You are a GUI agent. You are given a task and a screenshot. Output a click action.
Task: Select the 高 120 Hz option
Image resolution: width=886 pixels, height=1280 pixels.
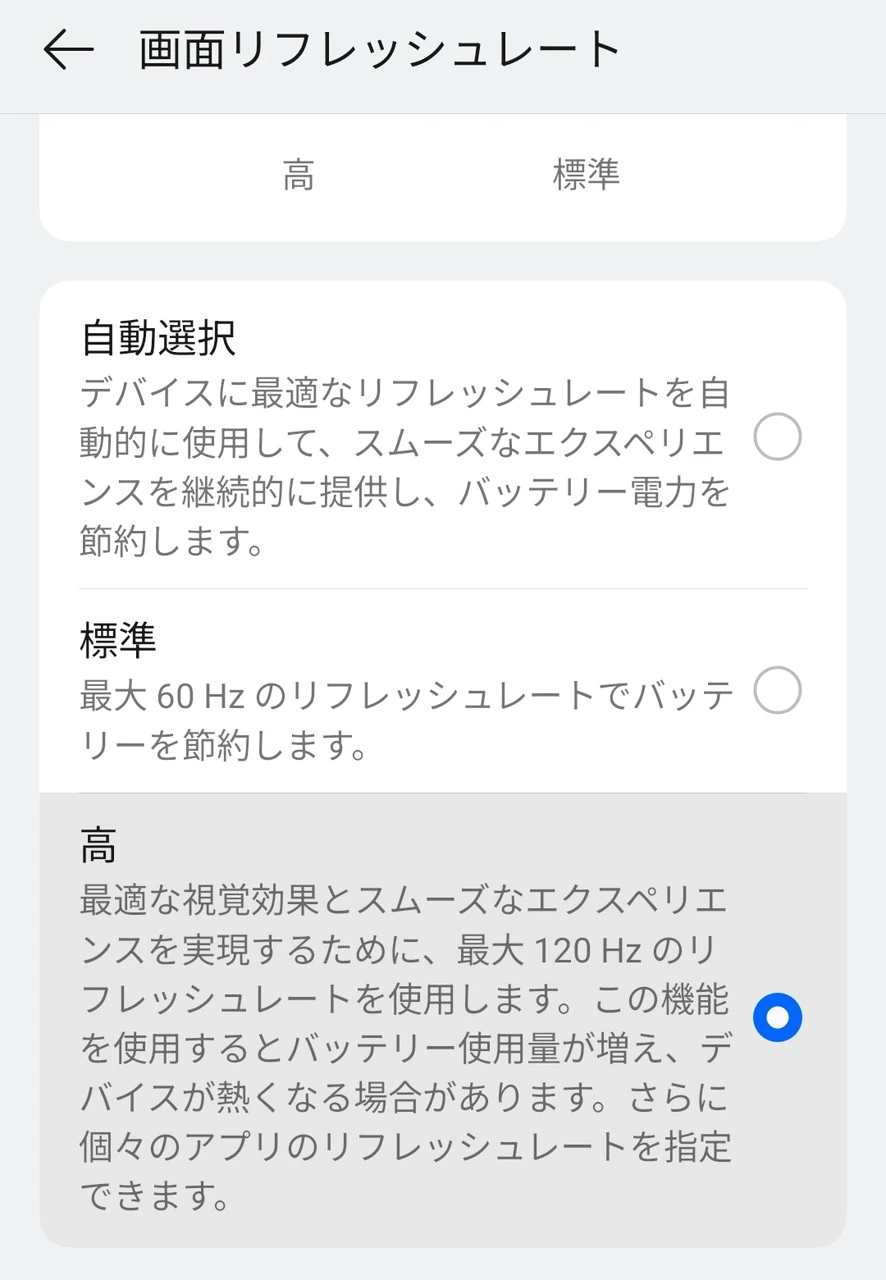pos(777,1017)
